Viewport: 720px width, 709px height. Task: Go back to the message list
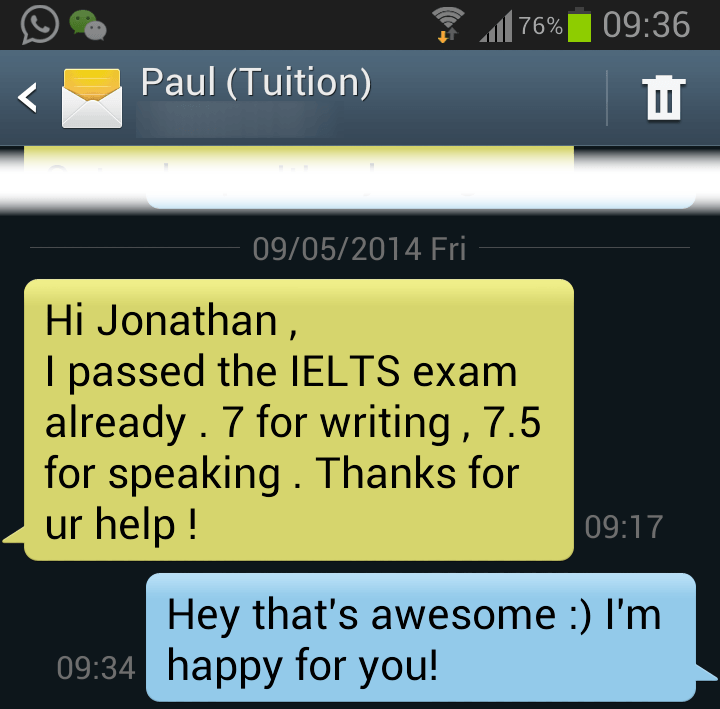click(x=29, y=98)
